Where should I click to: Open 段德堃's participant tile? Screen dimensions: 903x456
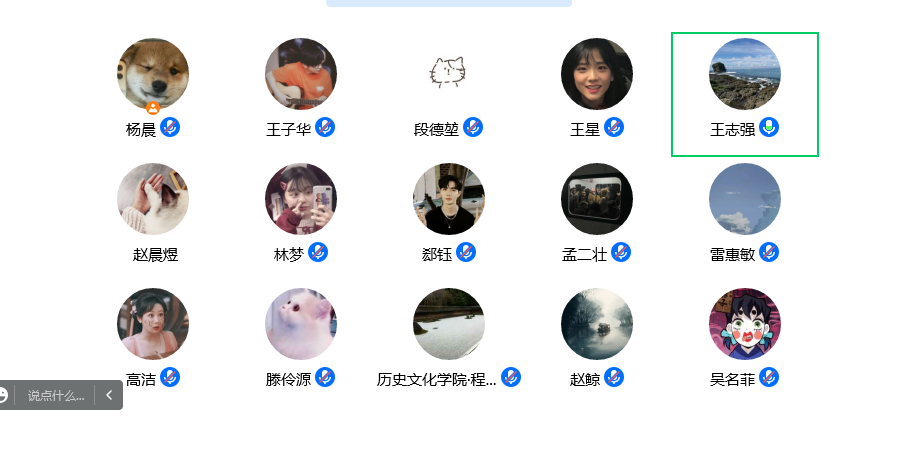pos(449,75)
